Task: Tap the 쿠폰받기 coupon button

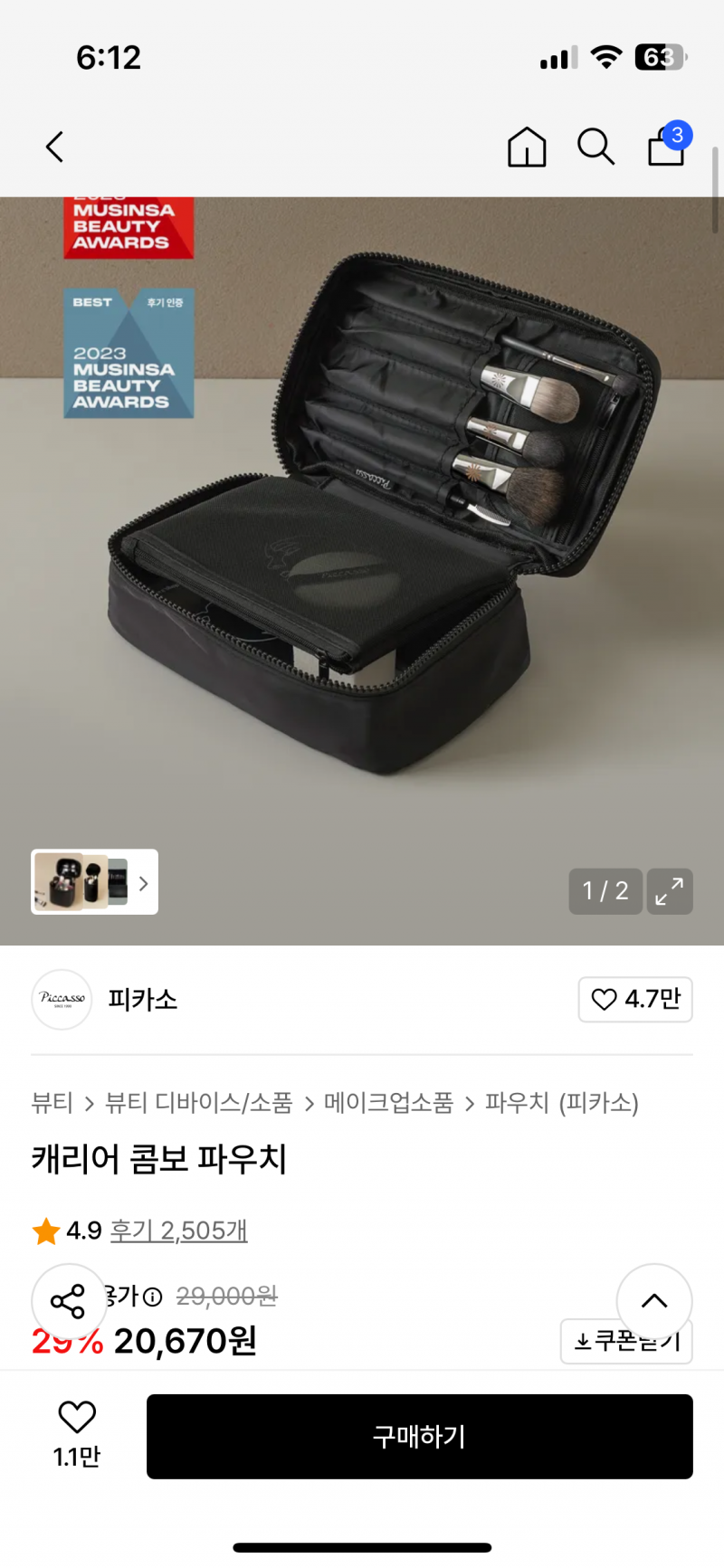Action: point(625,1342)
